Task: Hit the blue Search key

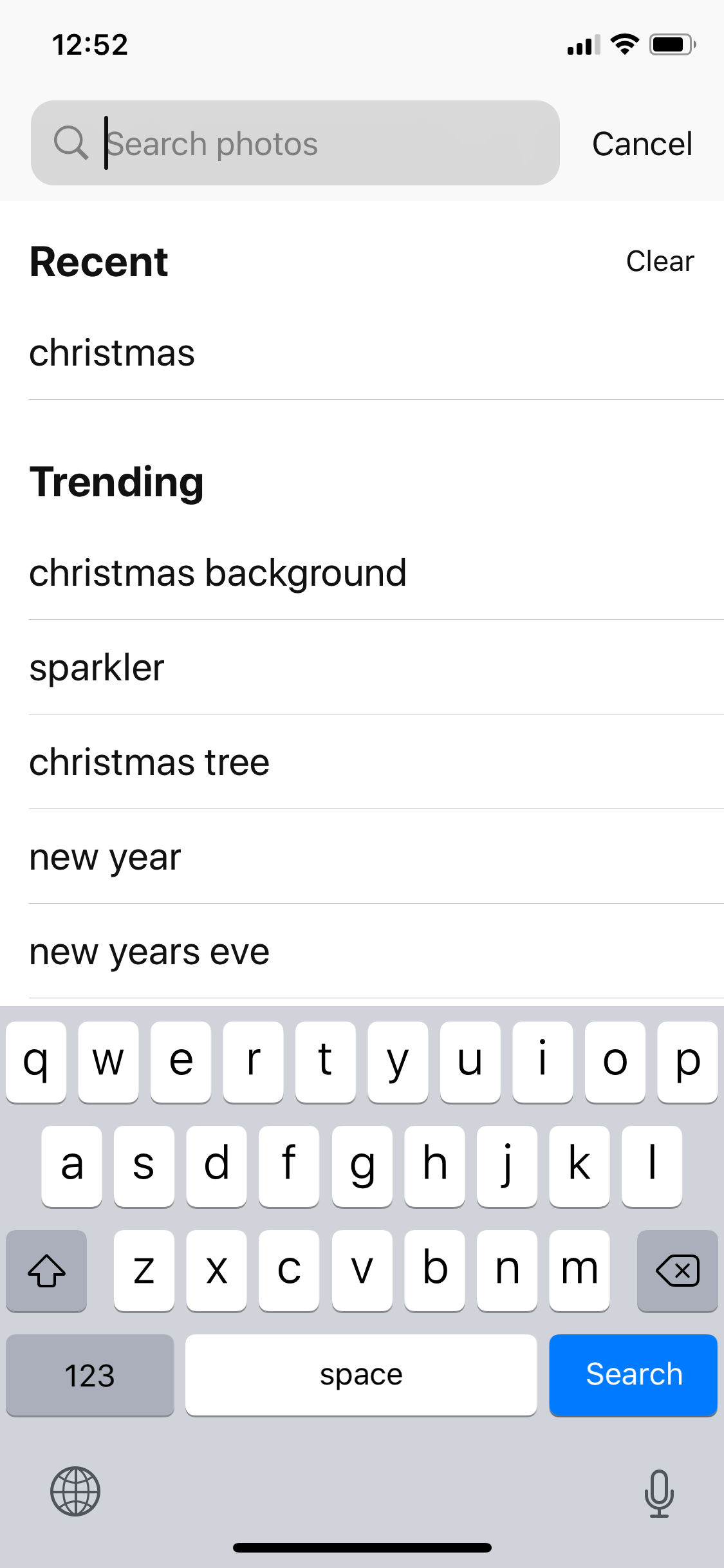Action: click(633, 1374)
